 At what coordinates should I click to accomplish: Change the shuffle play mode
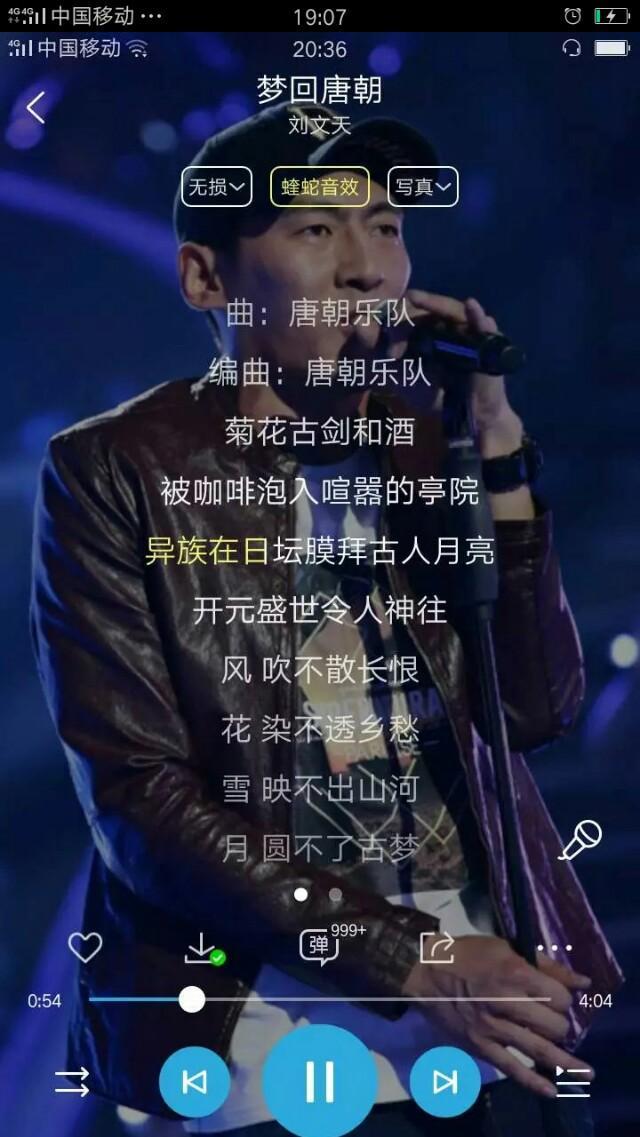(72, 1081)
